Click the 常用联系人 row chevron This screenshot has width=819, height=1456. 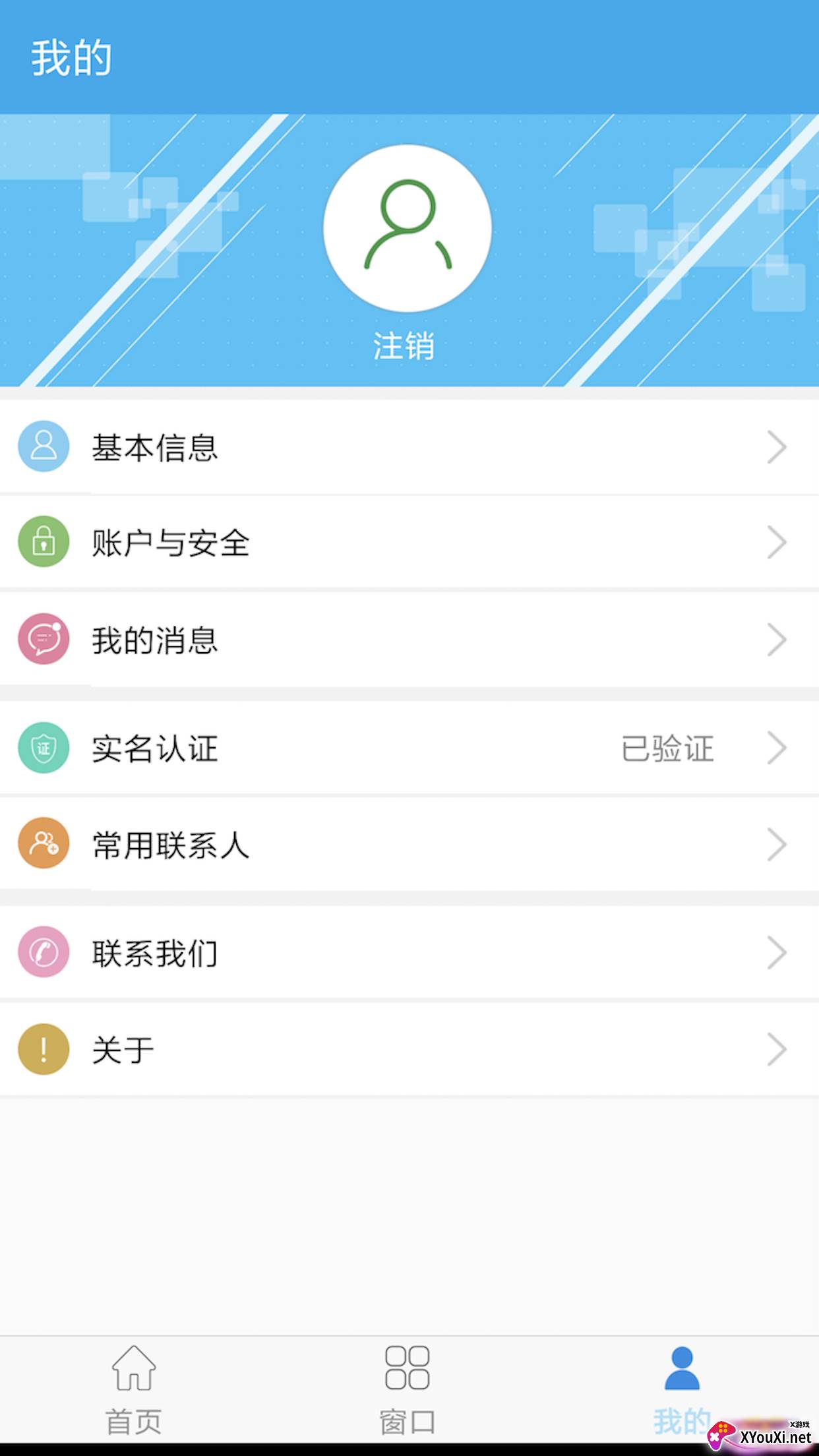(777, 845)
